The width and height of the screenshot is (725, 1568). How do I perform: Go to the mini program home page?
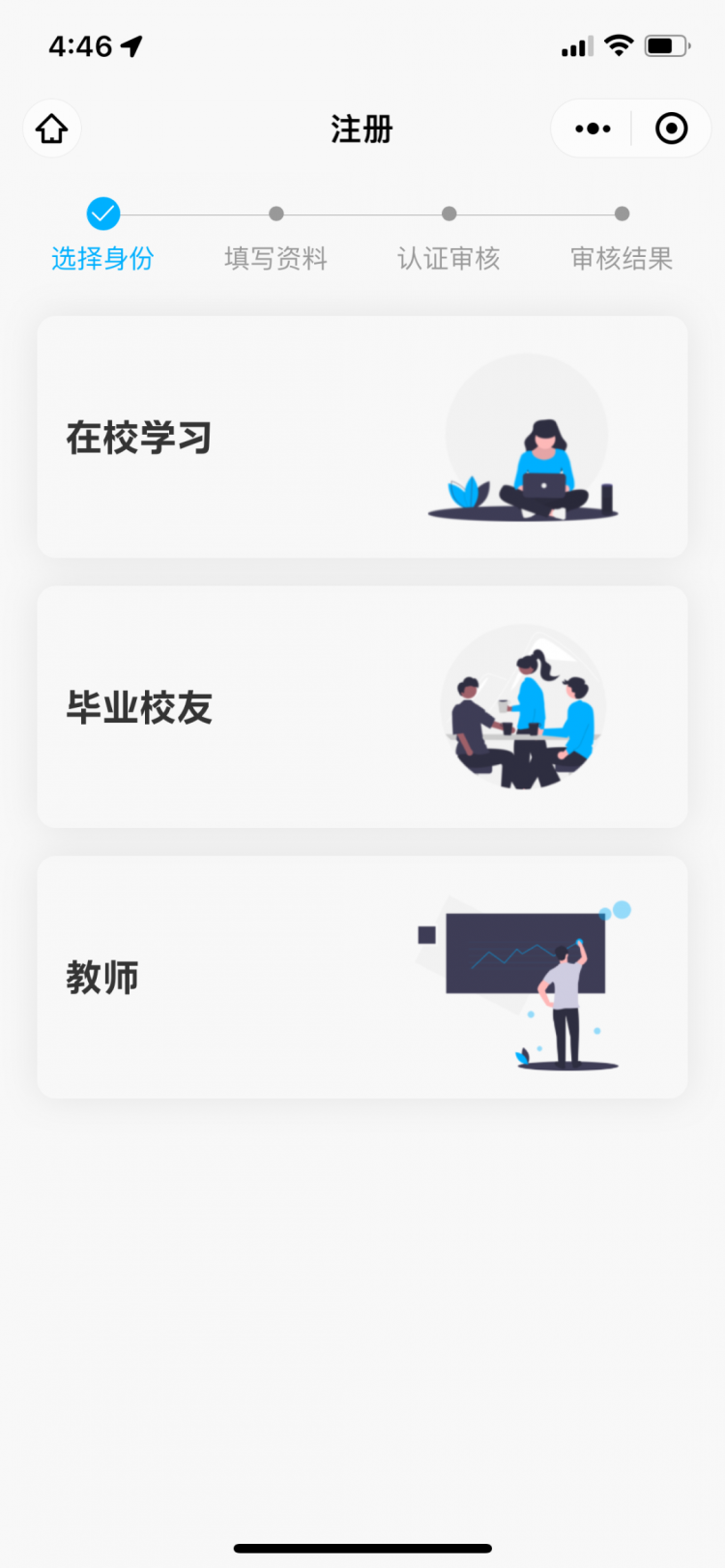click(51, 128)
